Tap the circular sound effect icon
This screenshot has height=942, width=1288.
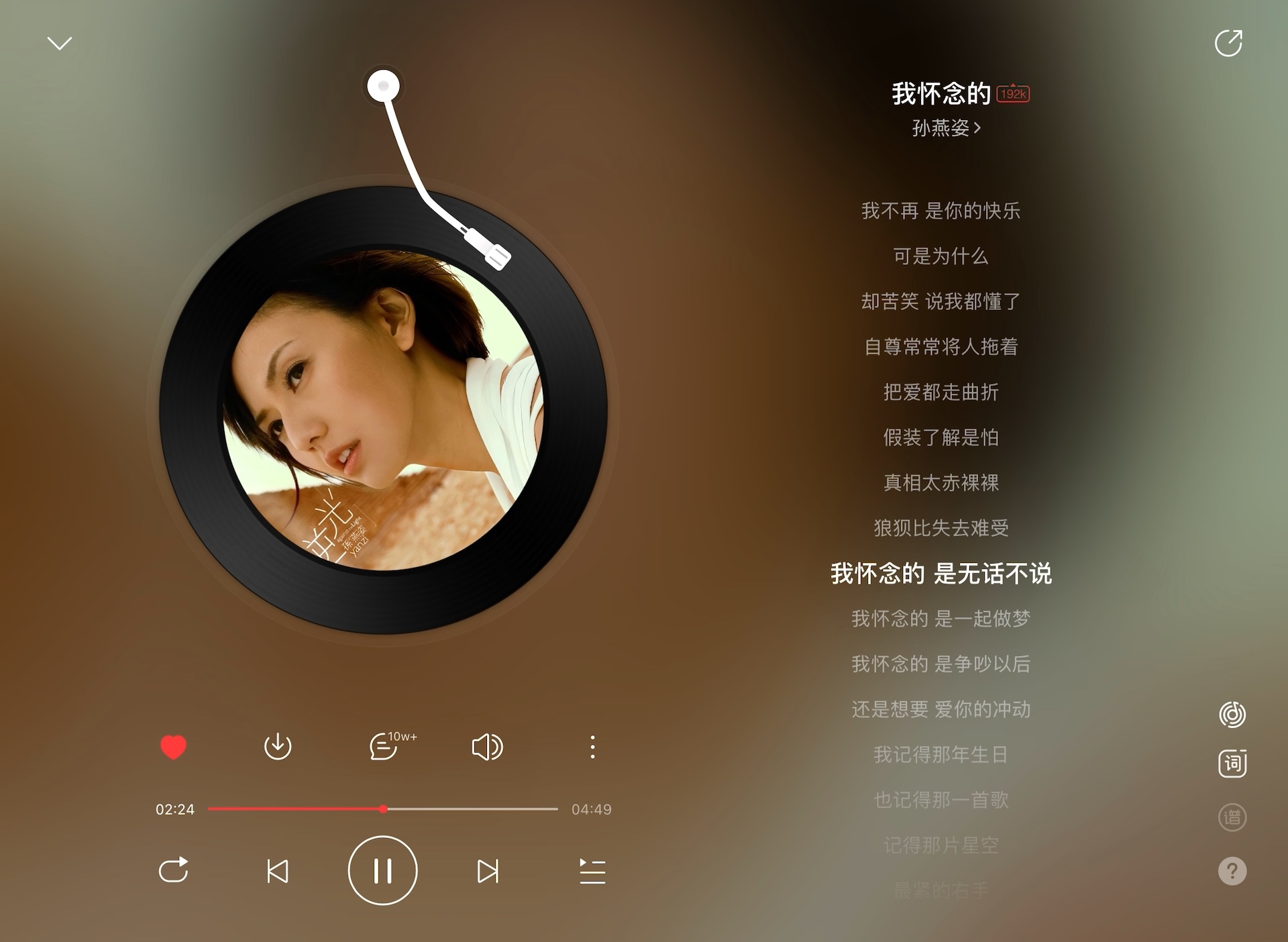pos(1232,715)
